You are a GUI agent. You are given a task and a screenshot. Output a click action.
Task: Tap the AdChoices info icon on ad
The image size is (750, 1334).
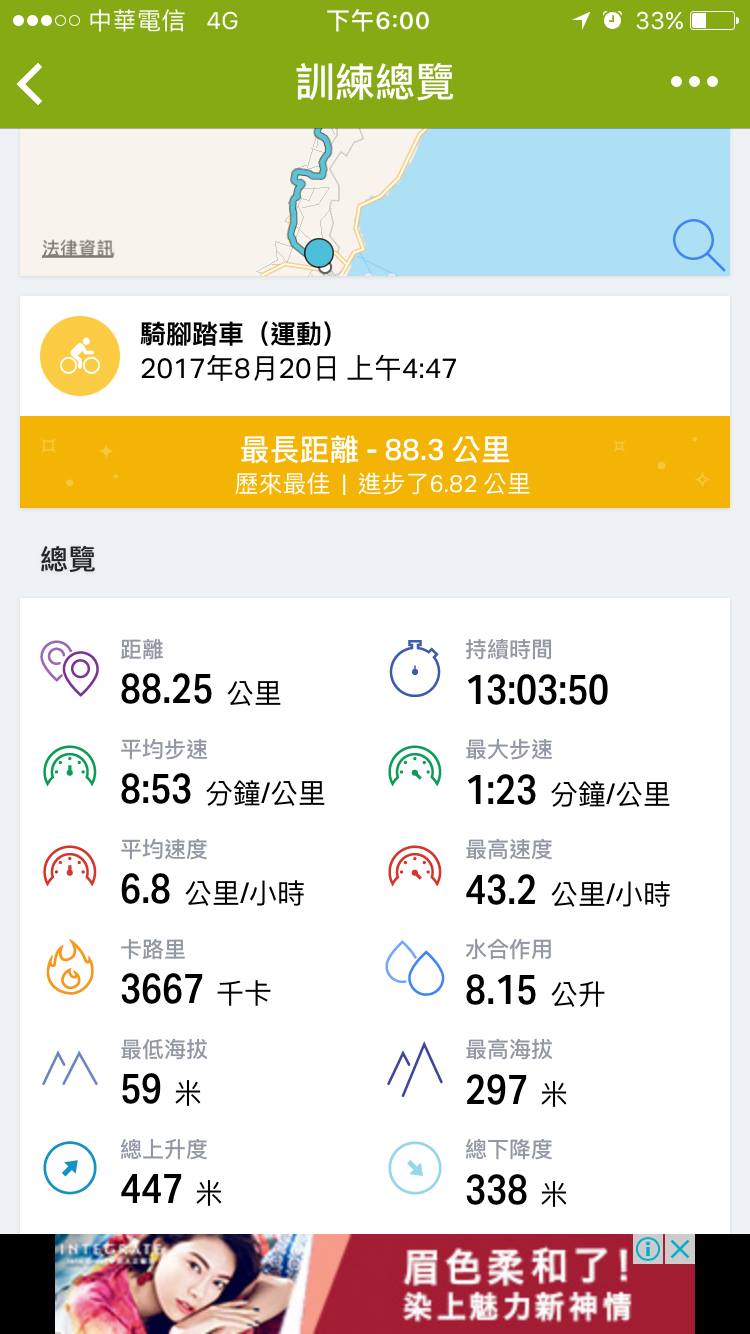[648, 1249]
